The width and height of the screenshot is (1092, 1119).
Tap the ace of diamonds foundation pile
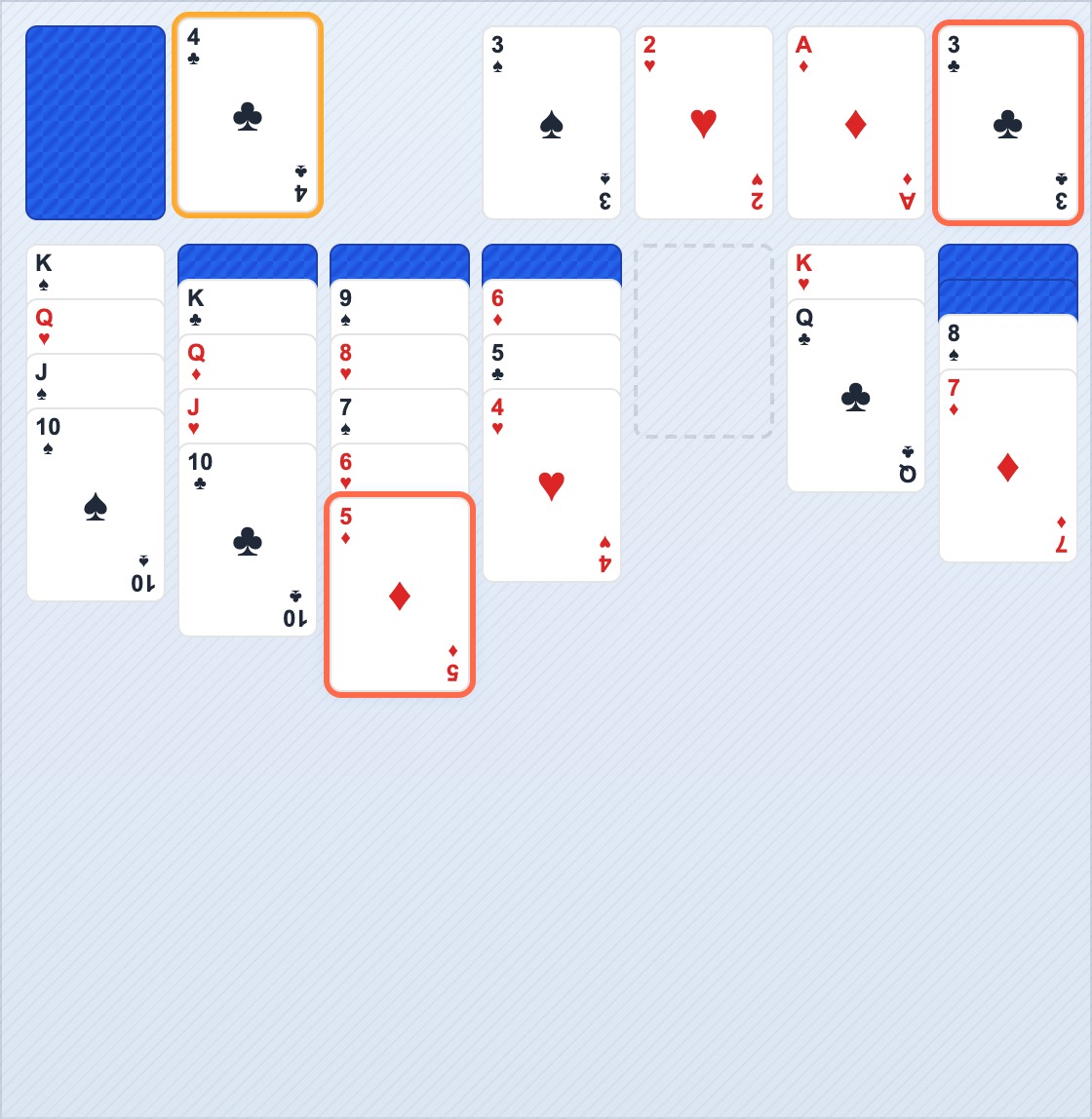pyautogui.click(x=856, y=123)
